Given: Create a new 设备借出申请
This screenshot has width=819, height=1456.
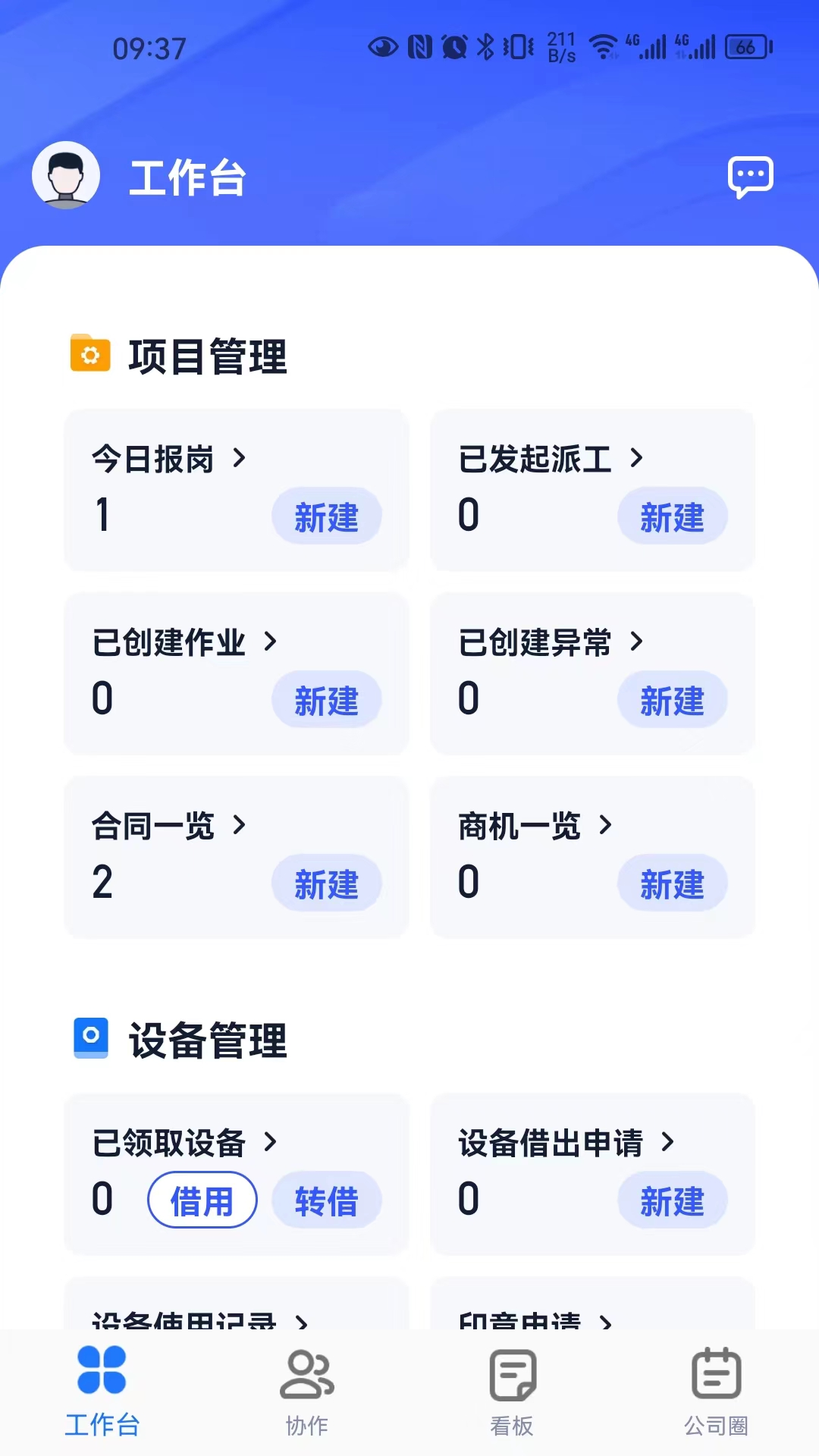Looking at the screenshot, I should (x=672, y=1200).
